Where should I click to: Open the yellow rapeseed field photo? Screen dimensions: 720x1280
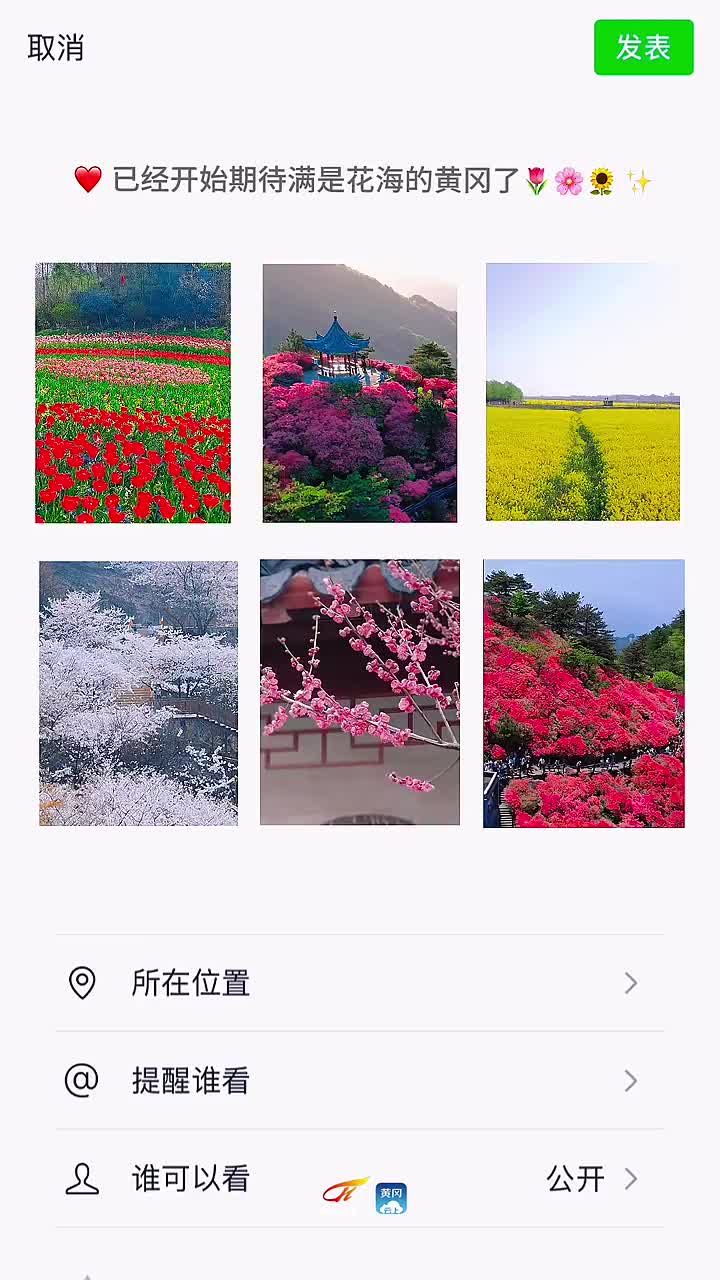583,392
